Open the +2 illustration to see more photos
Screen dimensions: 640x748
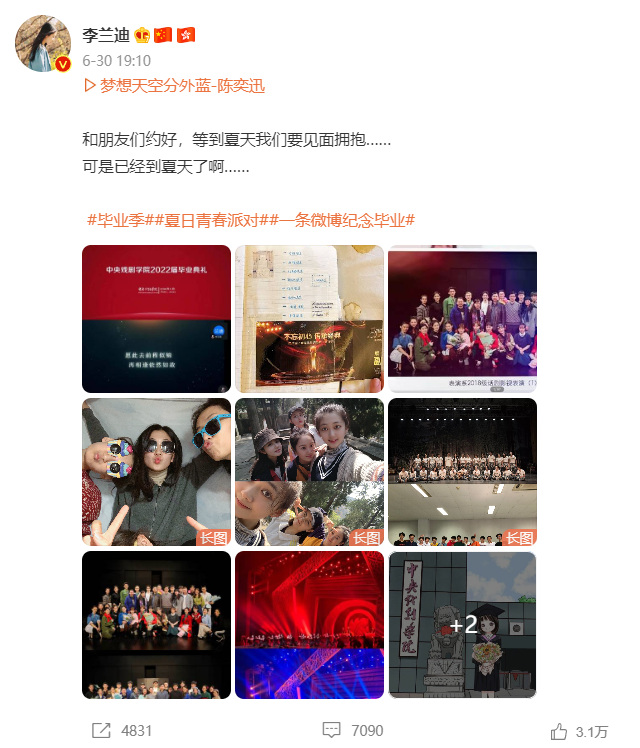pyautogui.click(x=462, y=625)
